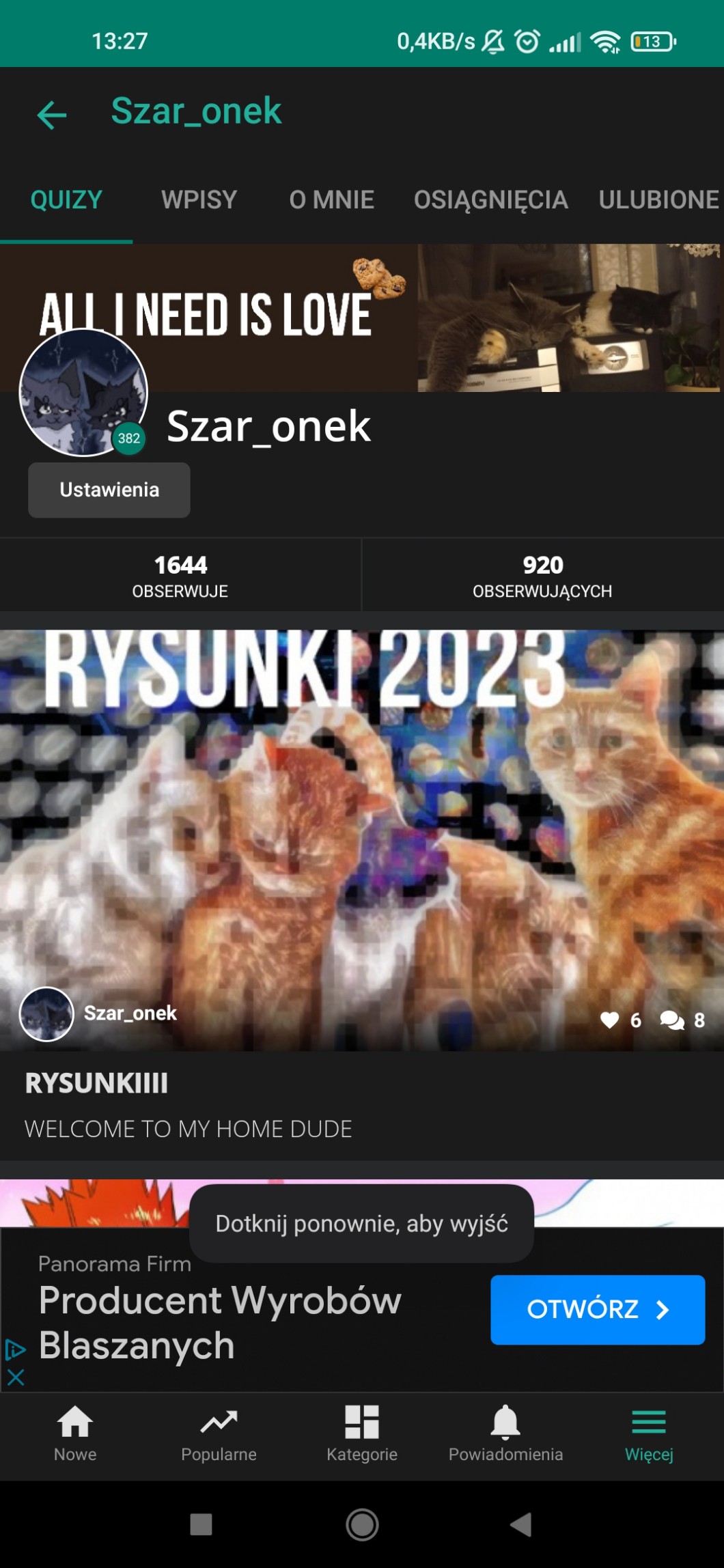Switch to the Popularne tab

(x=219, y=1433)
